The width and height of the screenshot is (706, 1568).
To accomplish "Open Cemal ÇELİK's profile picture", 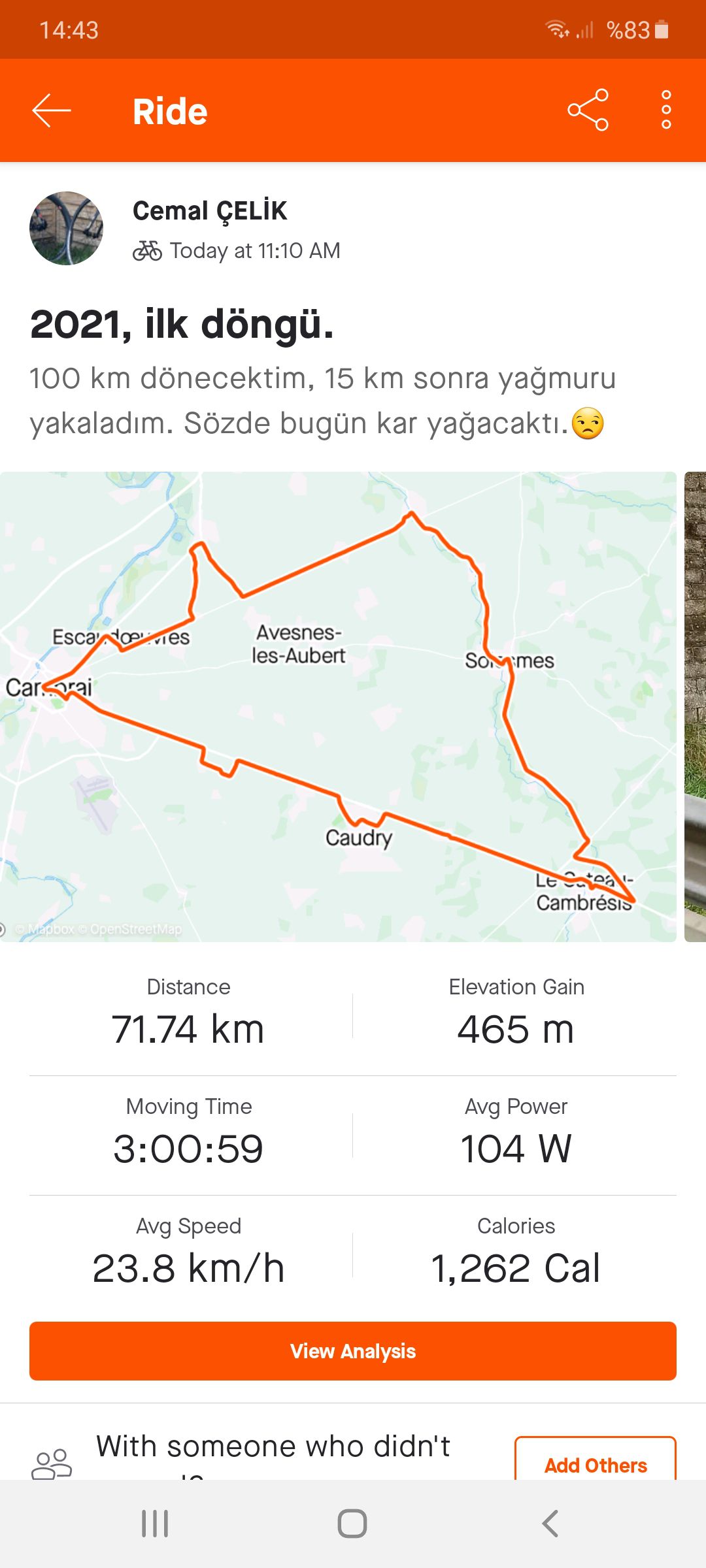I will pyautogui.click(x=67, y=229).
